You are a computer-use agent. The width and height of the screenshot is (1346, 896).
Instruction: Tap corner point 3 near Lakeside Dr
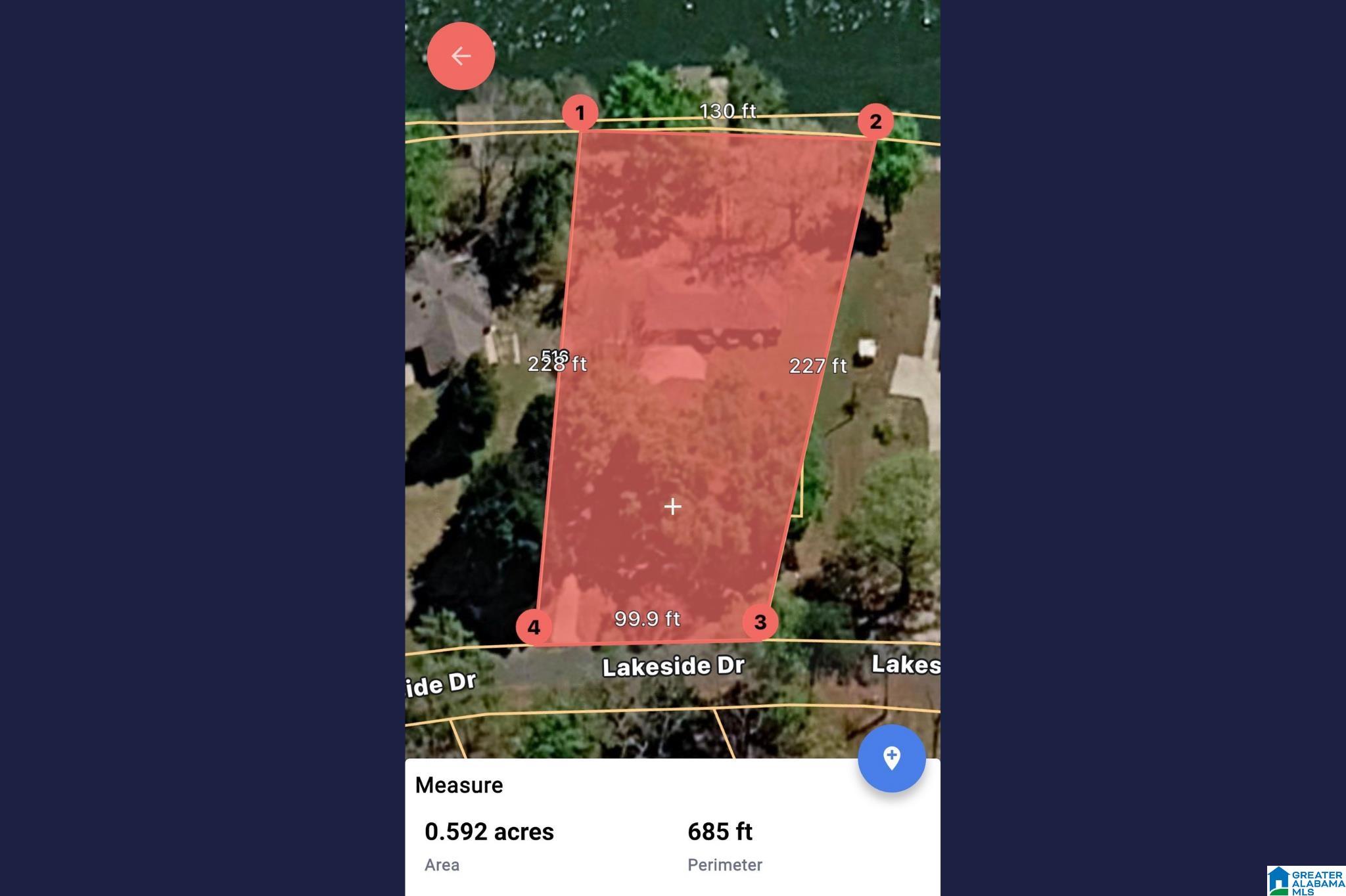[x=760, y=621]
